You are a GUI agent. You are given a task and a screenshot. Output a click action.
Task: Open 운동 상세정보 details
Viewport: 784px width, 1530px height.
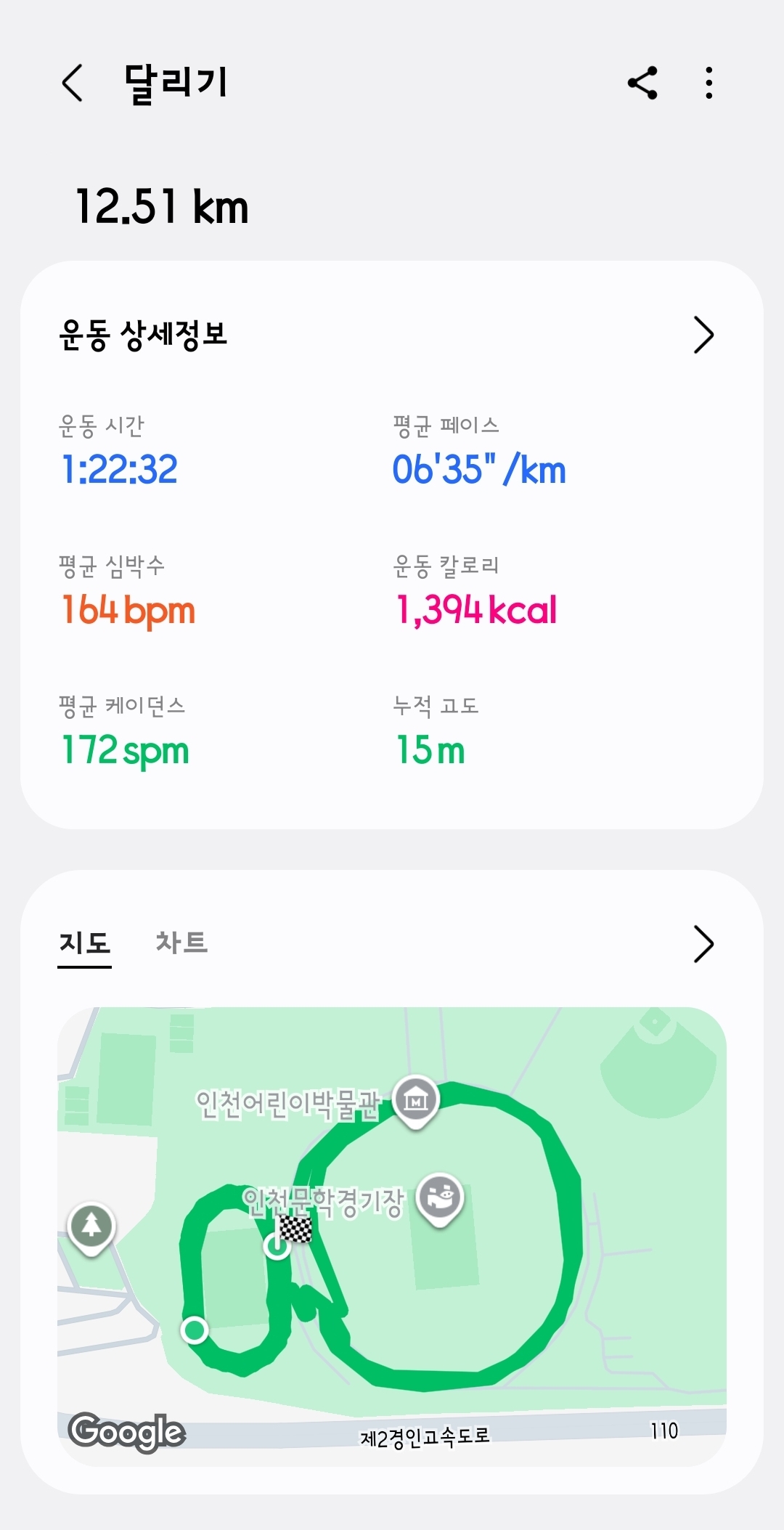pos(703,335)
